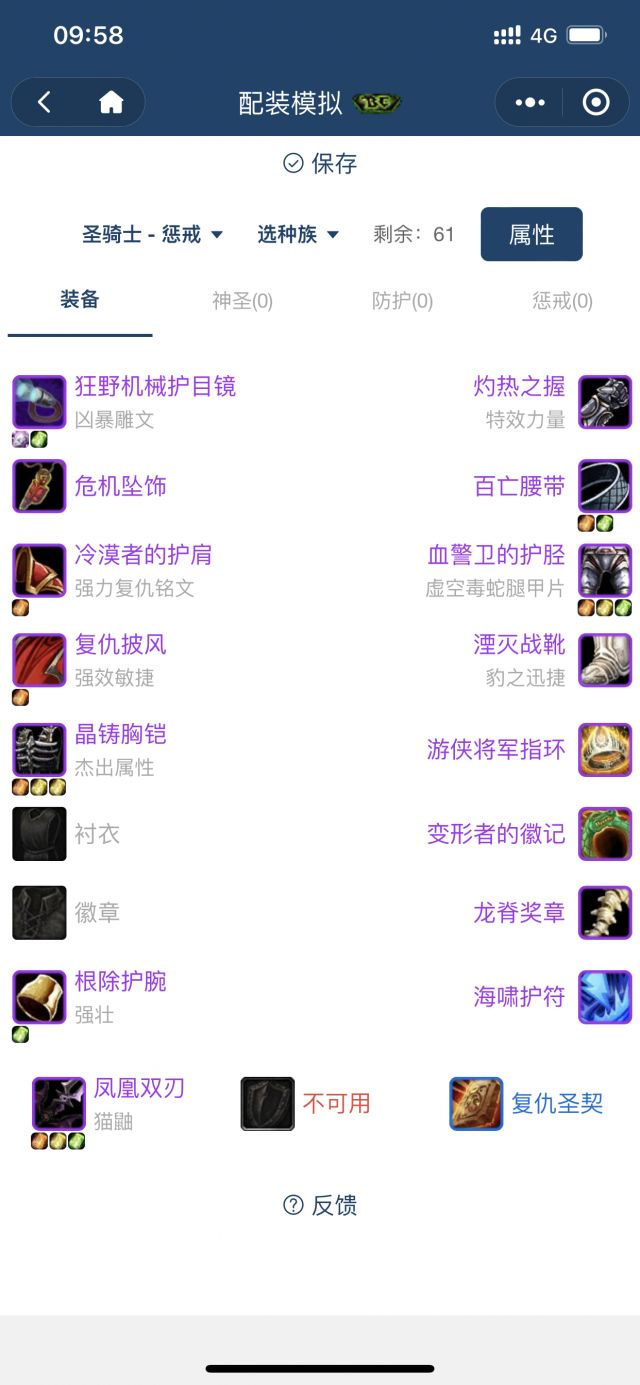Close the mini program via circle icon
Viewport: 640px width, 1385px height.
[x=596, y=102]
